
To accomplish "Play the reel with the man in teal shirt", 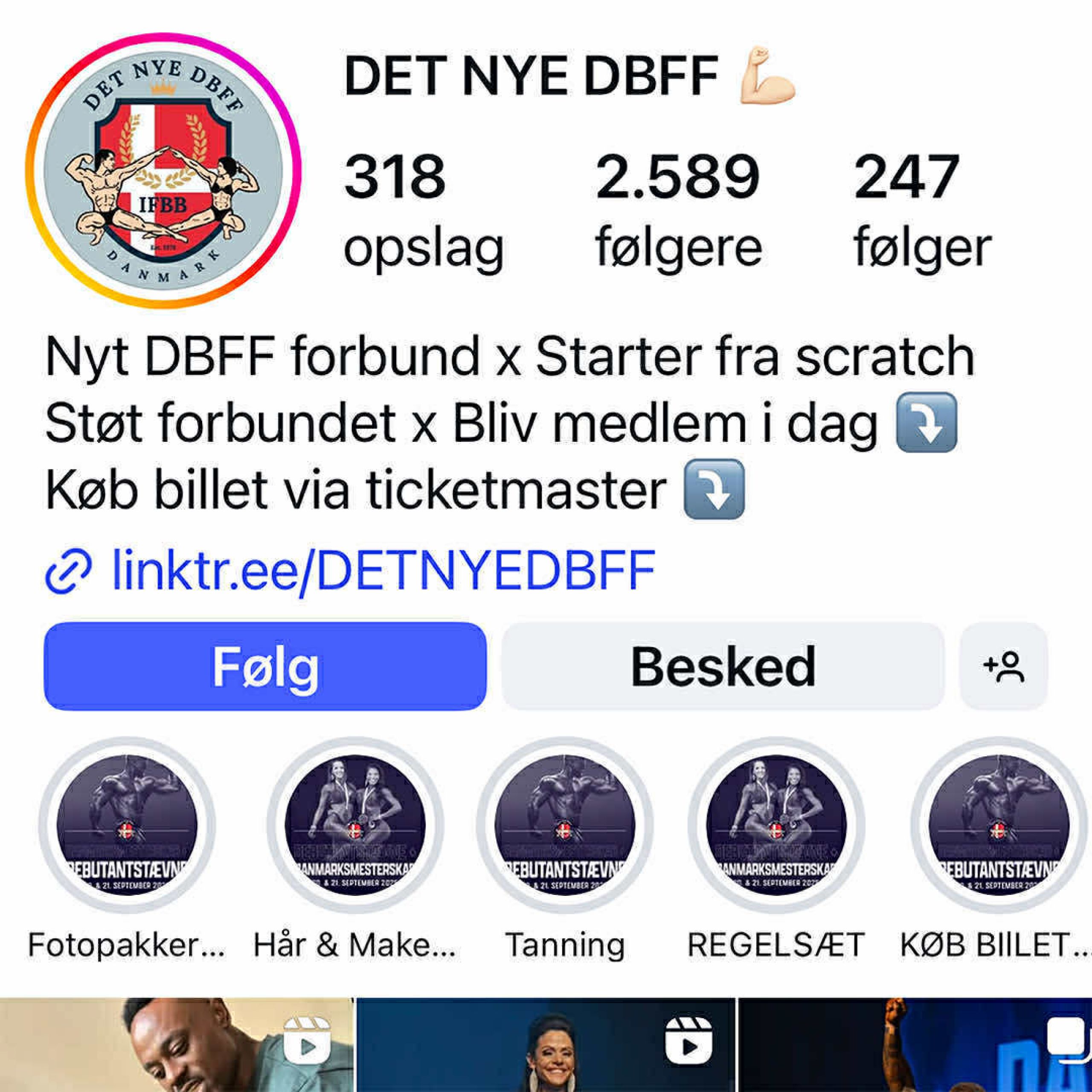I will 176,1046.
